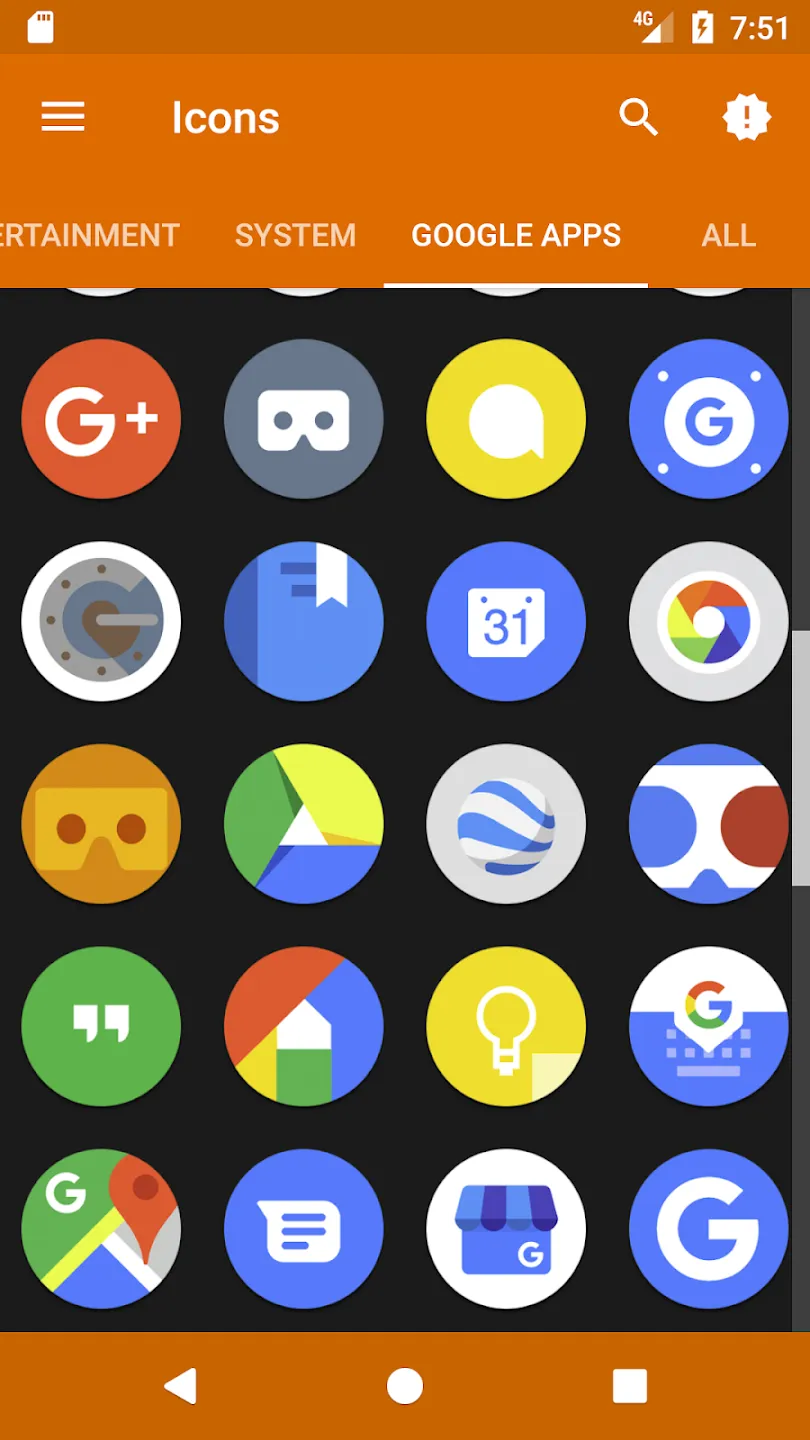Open the Google Earth globe icon
Screen dimensions: 810x1440
506,824
